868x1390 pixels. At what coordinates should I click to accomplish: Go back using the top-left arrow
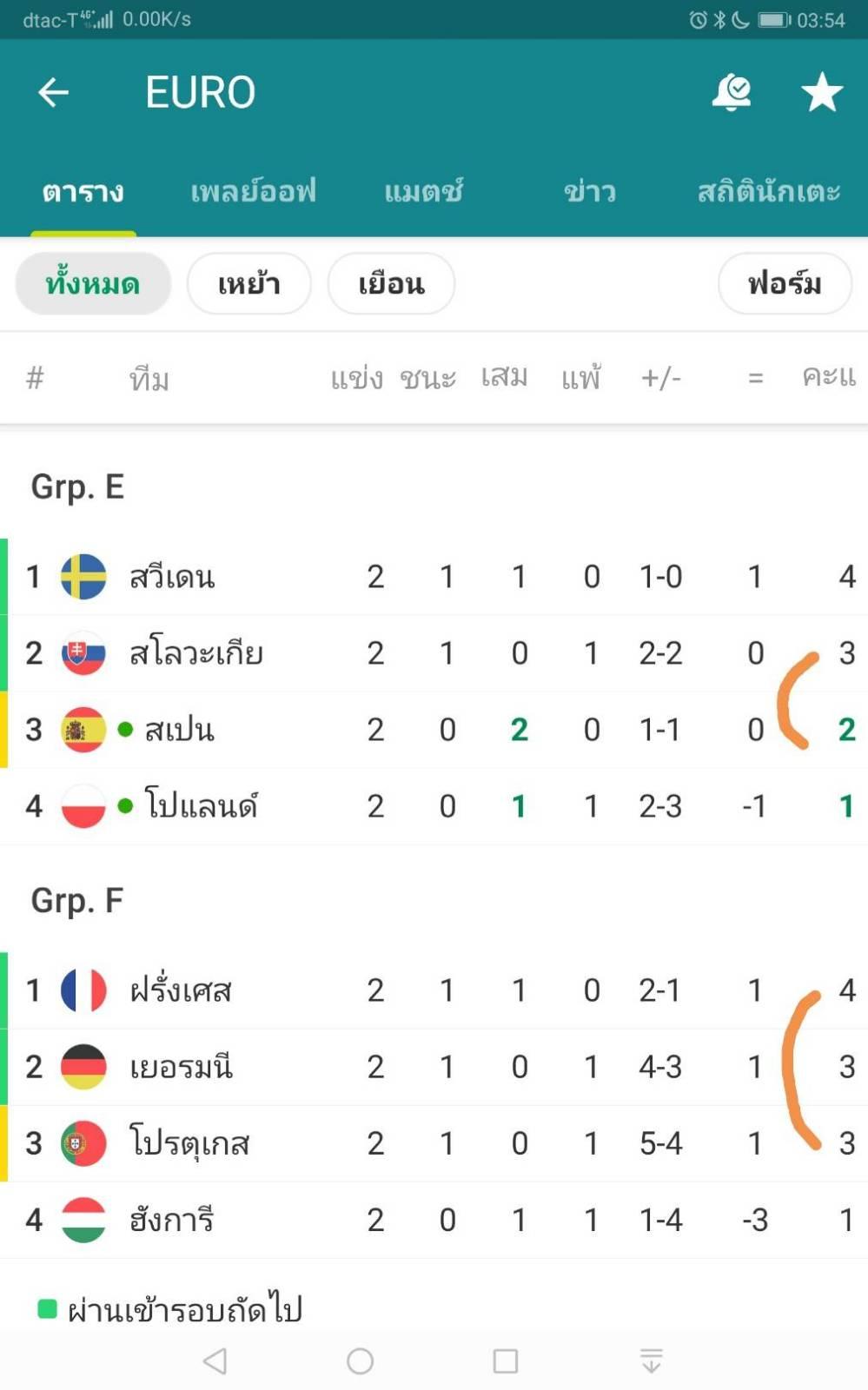53,92
